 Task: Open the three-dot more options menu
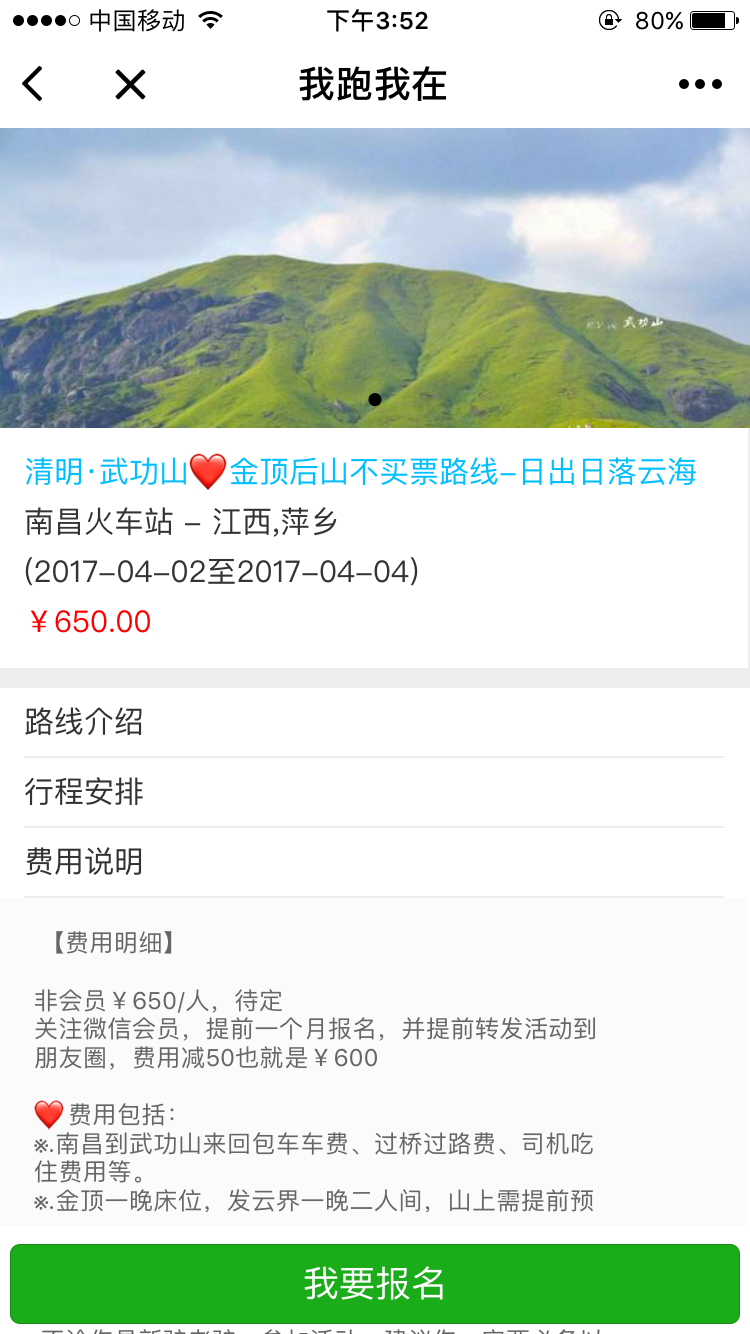pos(700,85)
